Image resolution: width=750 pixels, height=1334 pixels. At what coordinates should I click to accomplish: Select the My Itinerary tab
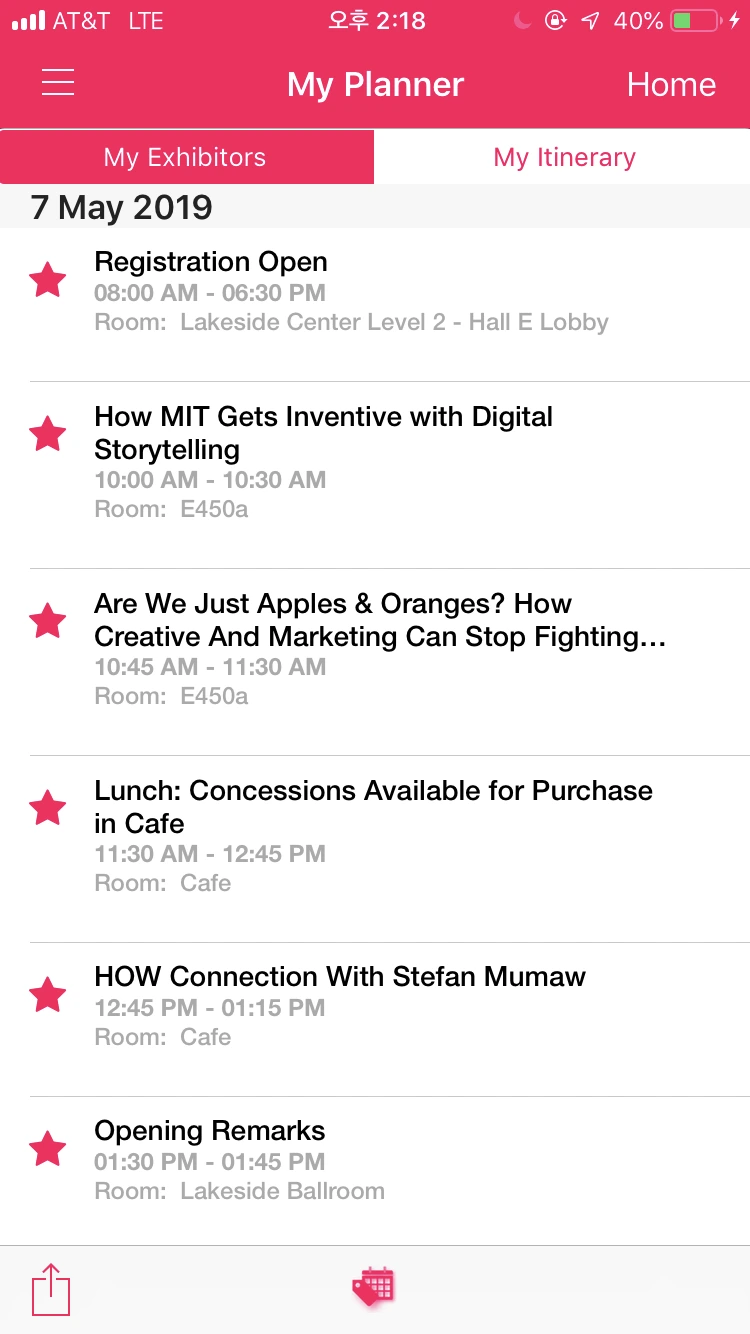click(564, 157)
